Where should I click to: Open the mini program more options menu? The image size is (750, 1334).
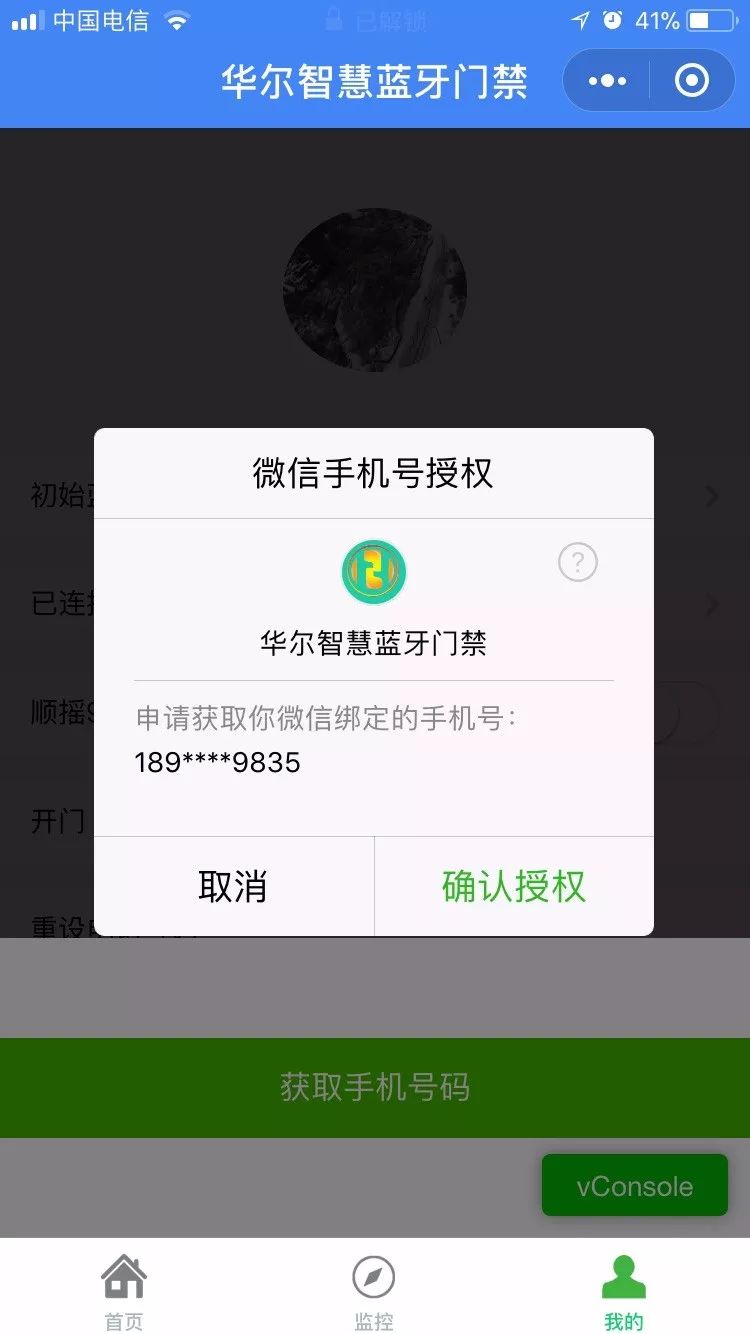[x=607, y=80]
